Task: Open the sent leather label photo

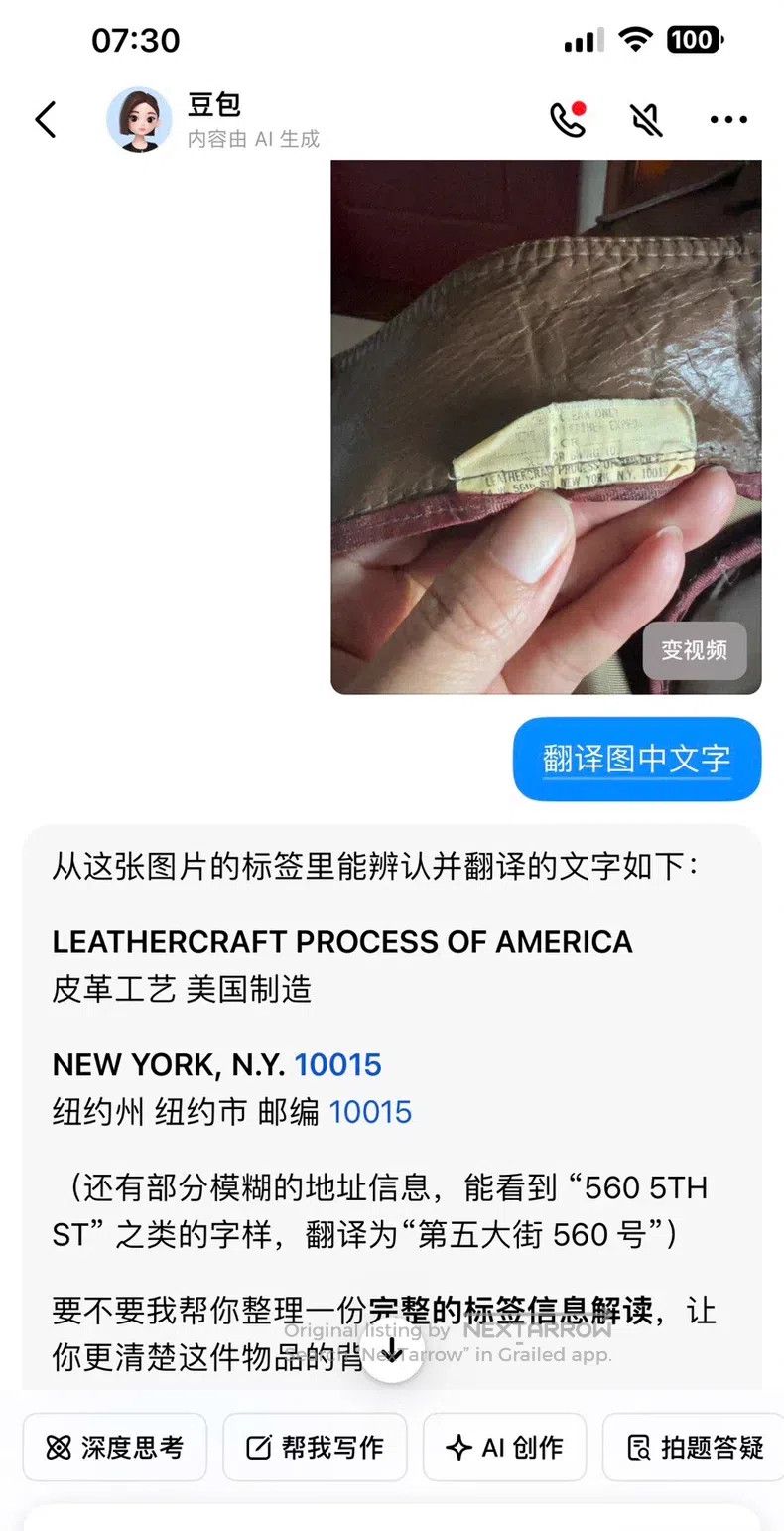Action: 546,427
